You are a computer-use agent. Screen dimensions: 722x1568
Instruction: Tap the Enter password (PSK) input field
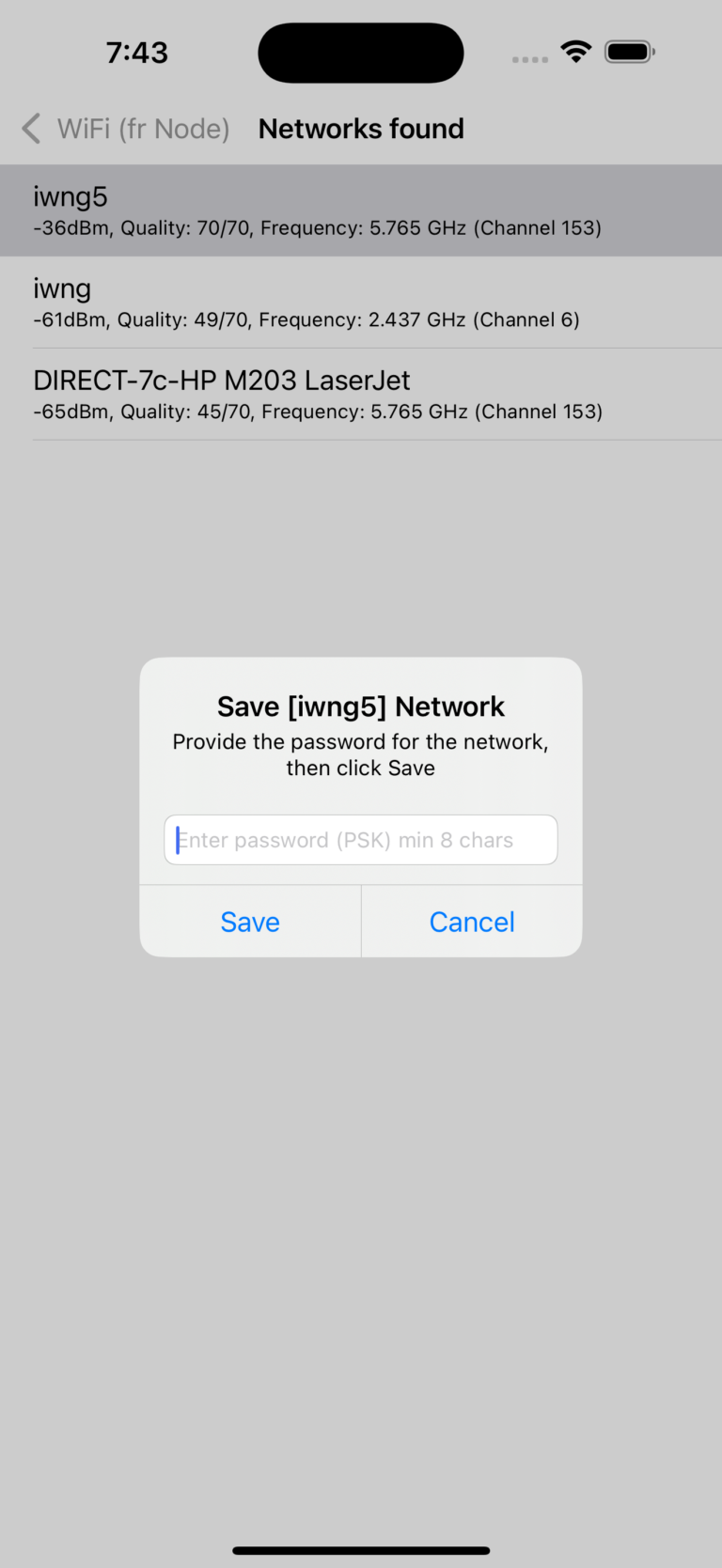[360, 839]
